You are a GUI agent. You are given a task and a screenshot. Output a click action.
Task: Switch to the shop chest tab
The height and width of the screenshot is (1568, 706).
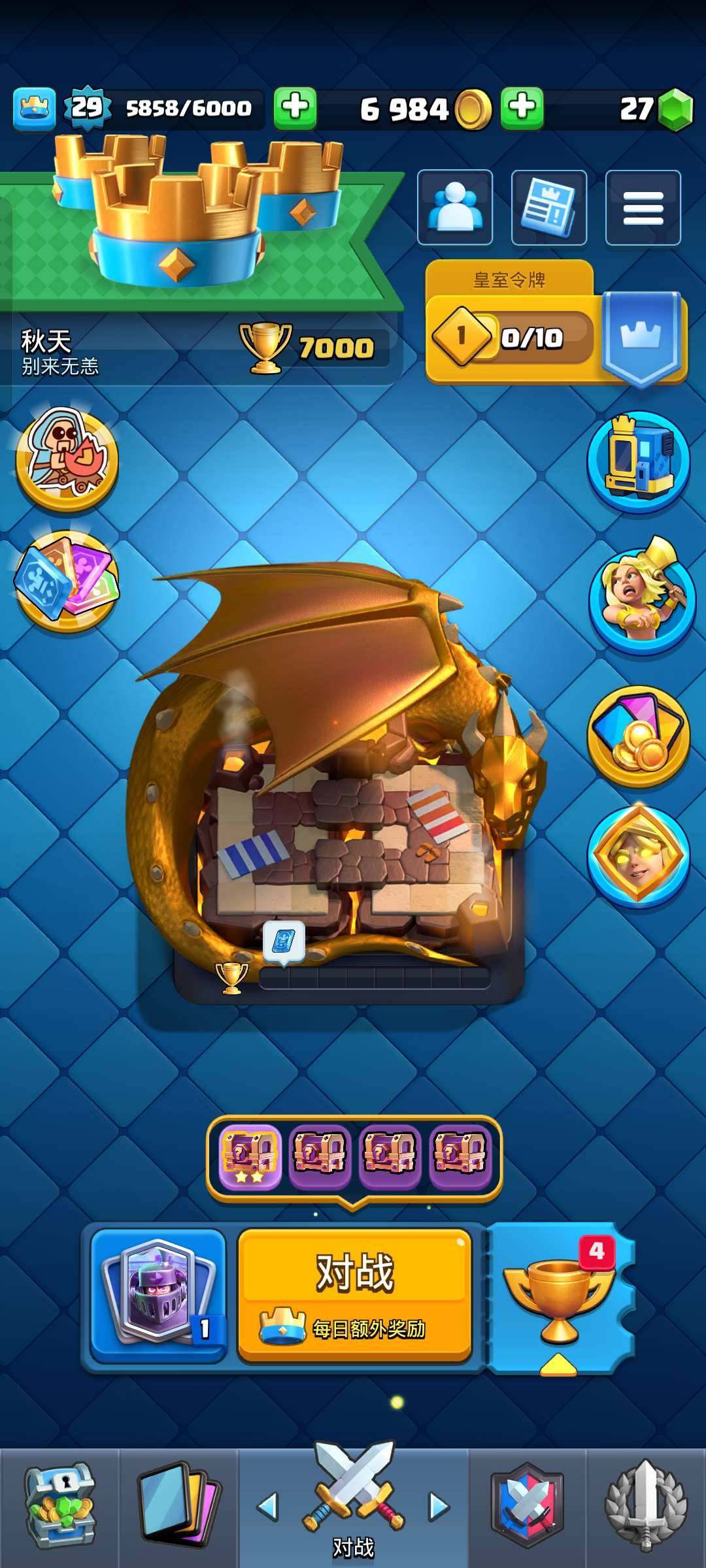(59, 1506)
